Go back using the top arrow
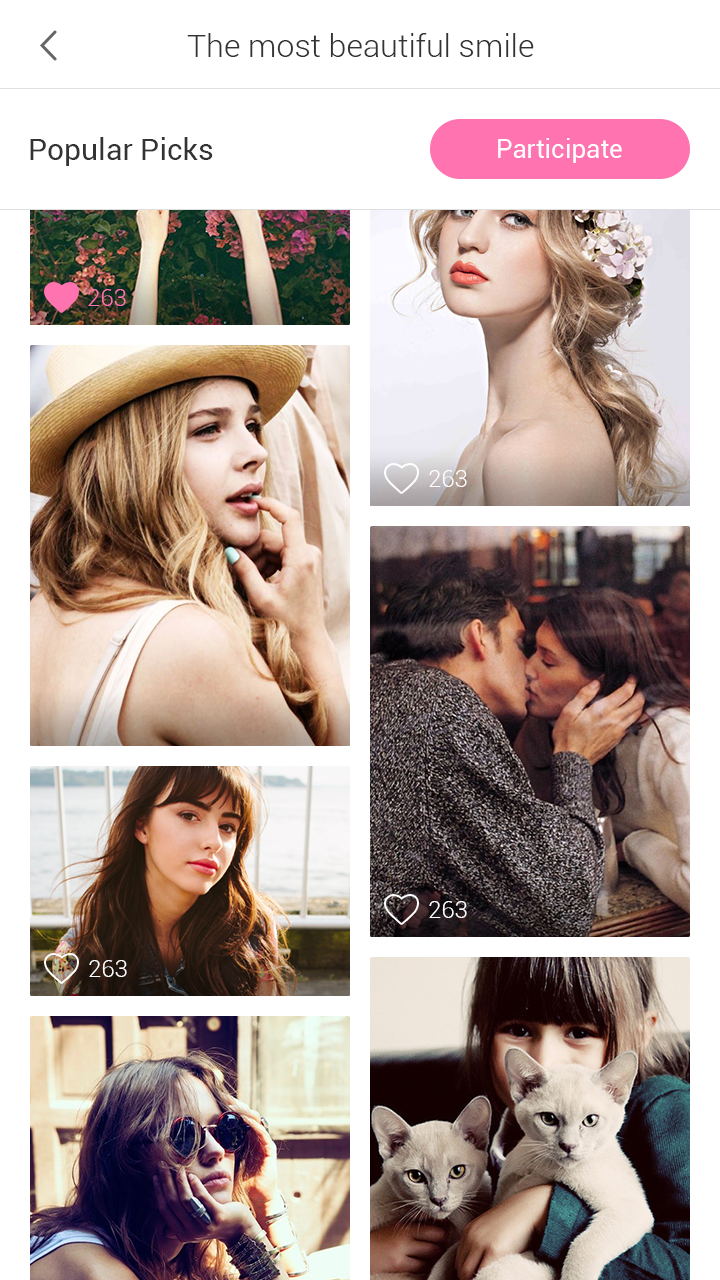Screen dimensions: 720x1280 pos(48,46)
